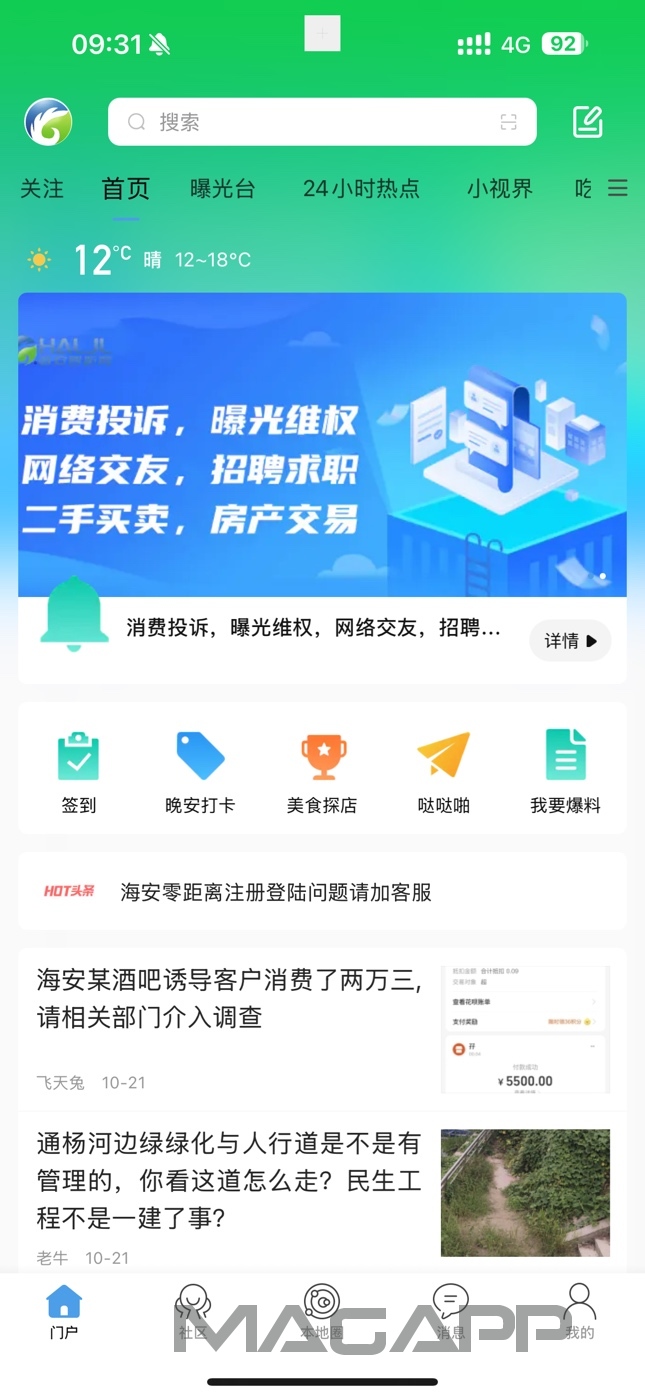The image size is (645, 1398).
Task: Expand the channel list menu icon
Action: point(618,188)
